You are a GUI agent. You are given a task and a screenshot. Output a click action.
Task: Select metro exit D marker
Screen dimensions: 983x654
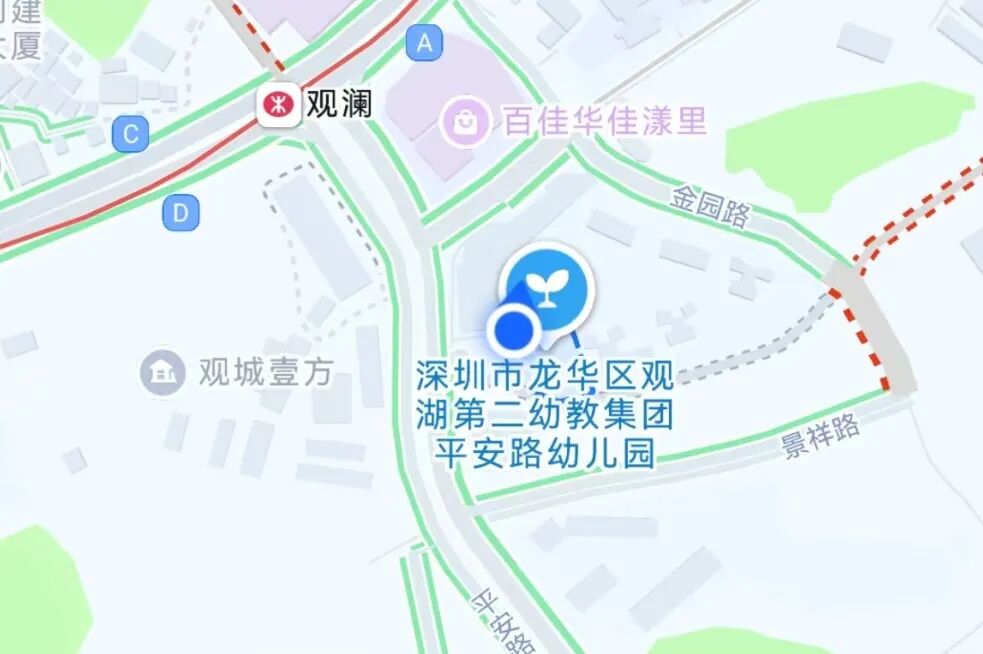click(x=181, y=212)
